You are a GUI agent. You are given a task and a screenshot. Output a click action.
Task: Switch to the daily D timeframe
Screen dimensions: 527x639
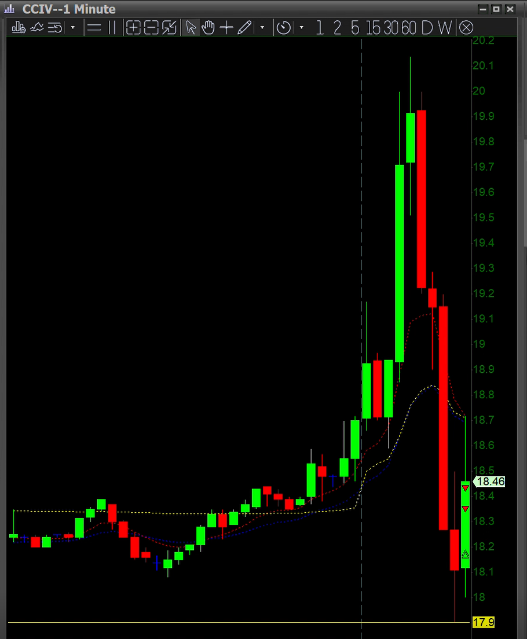pyautogui.click(x=427, y=28)
